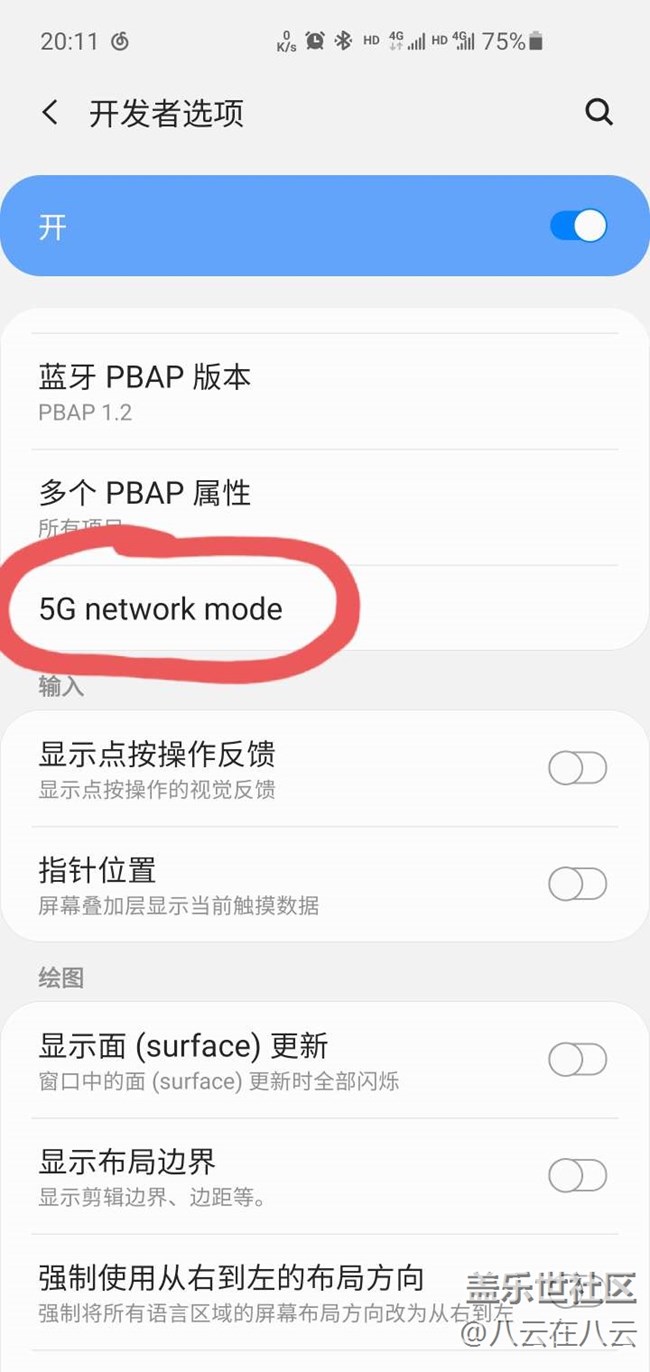Viewport: 650px width, 1372px height.
Task: Open 蓝牙 PBAP 版本 setting
Action: point(325,392)
